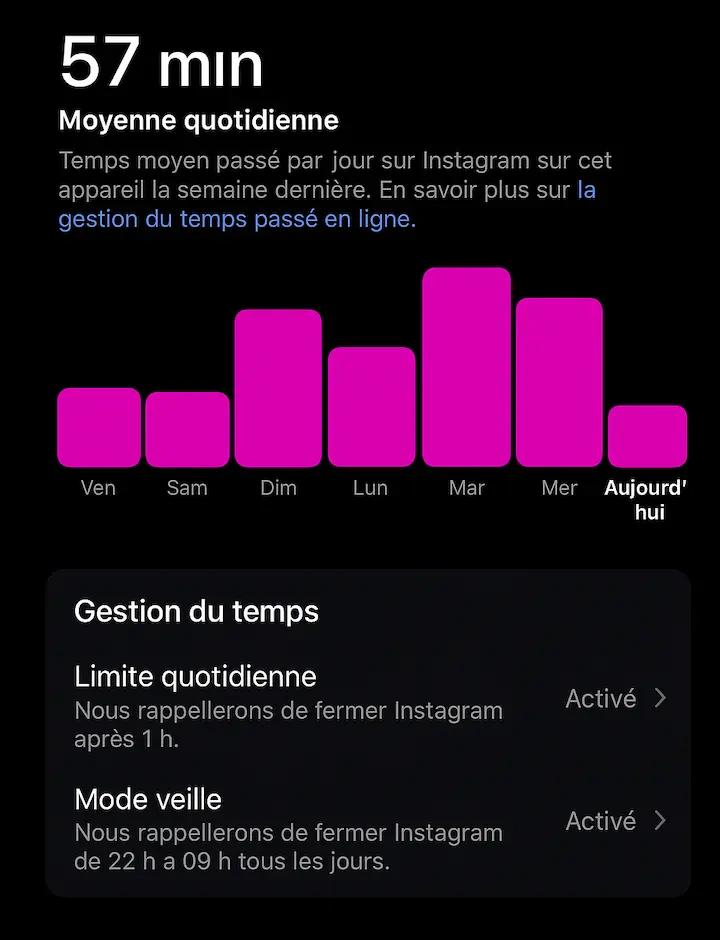This screenshot has height=940, width=720.
Task: Expand the Mode veille chevron
Action: 662,820
